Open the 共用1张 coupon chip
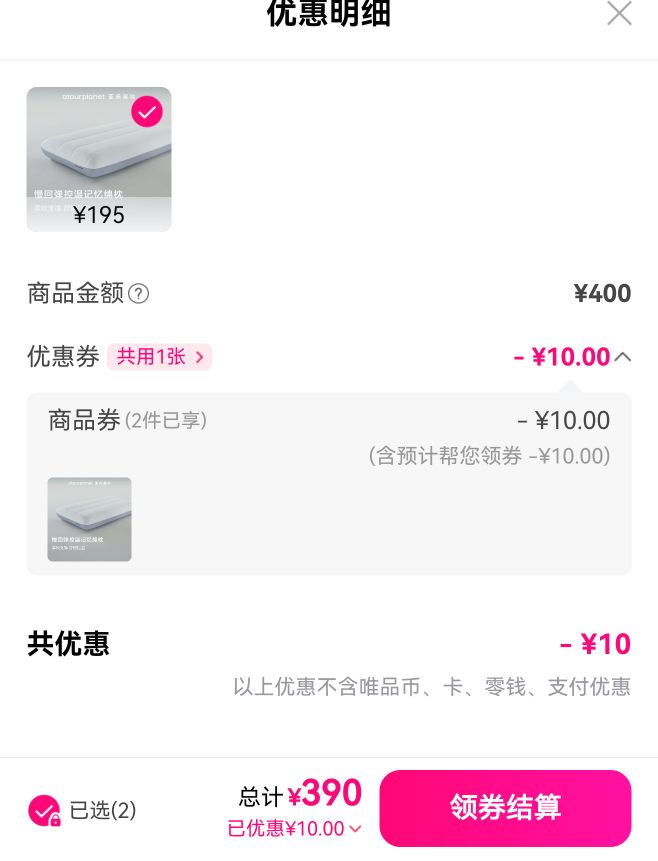This screenshot has width=658, height=861. click(159, 357)
